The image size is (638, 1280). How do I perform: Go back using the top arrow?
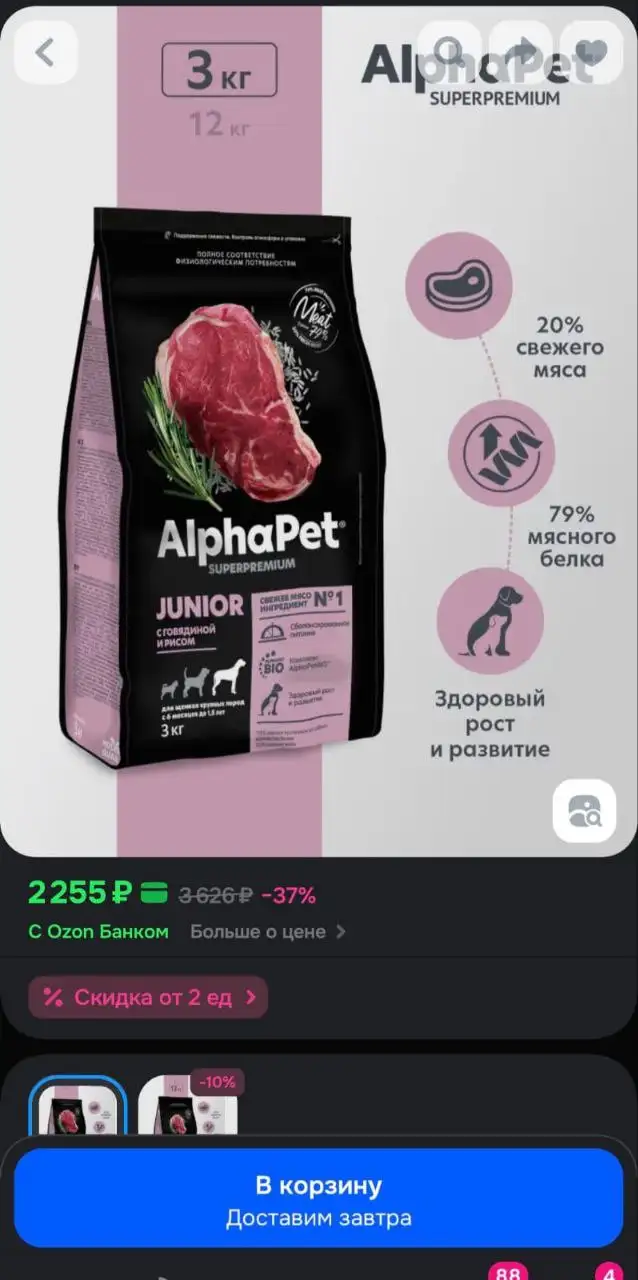45,53
